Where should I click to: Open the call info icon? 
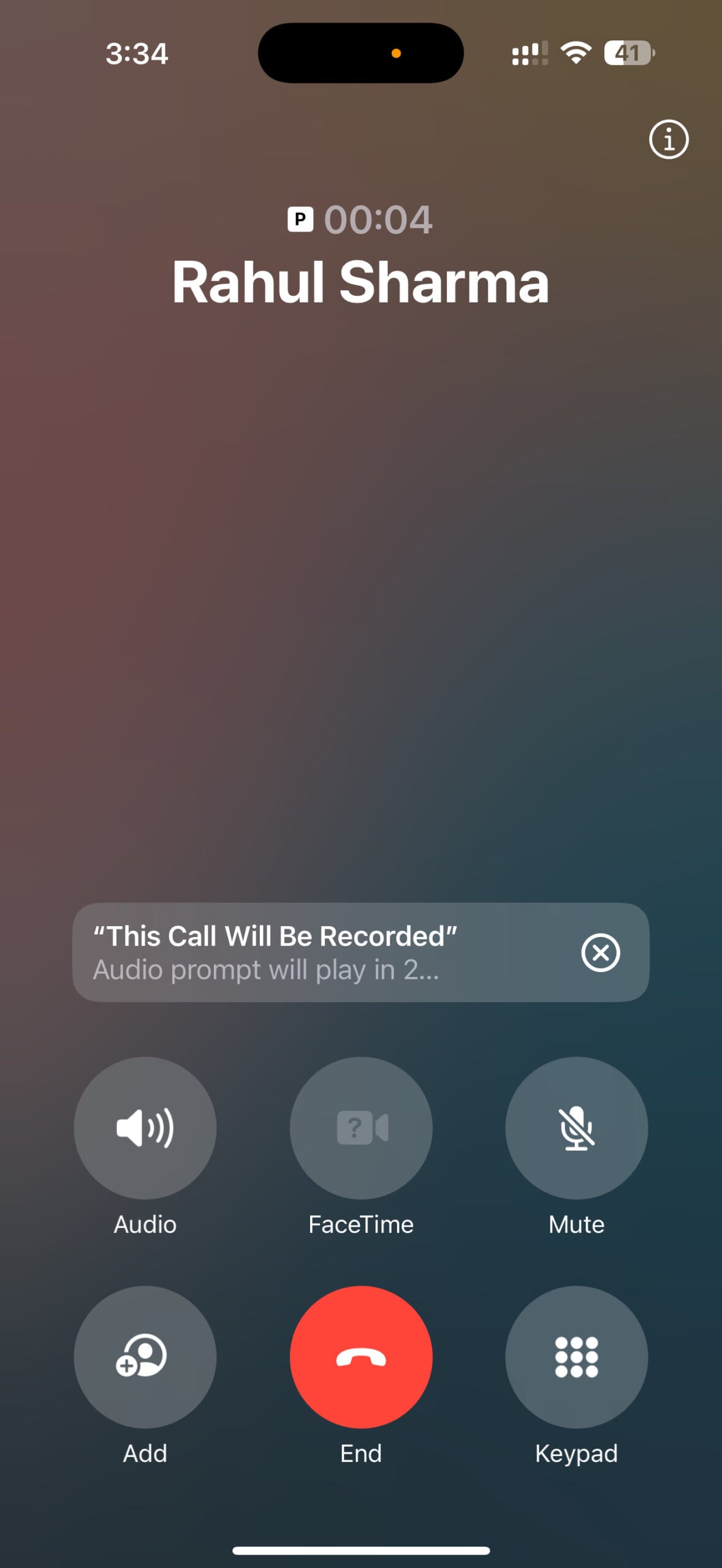[x=668, y=140]
